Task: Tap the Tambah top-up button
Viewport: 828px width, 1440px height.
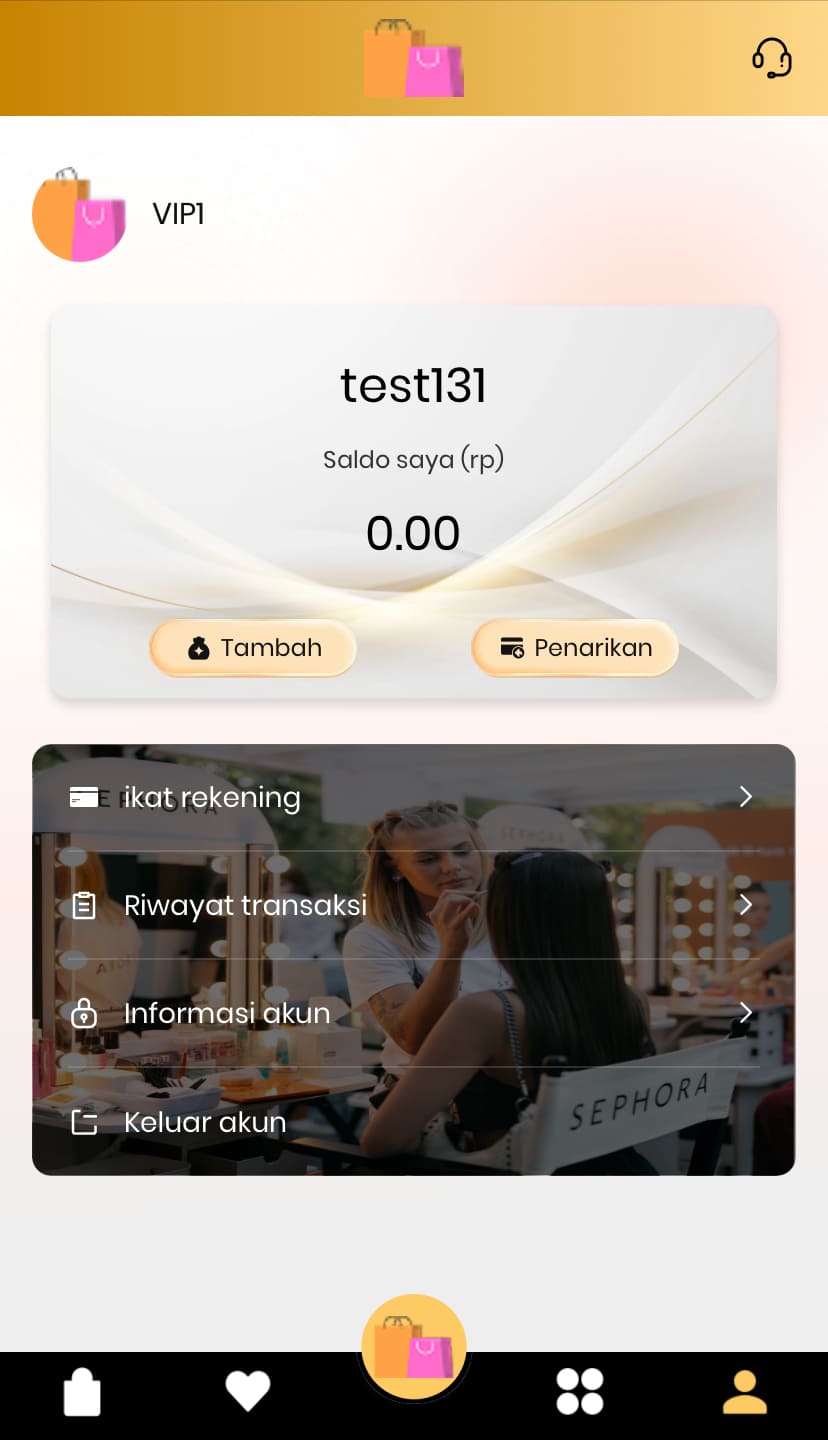Action: coord(254,648)
